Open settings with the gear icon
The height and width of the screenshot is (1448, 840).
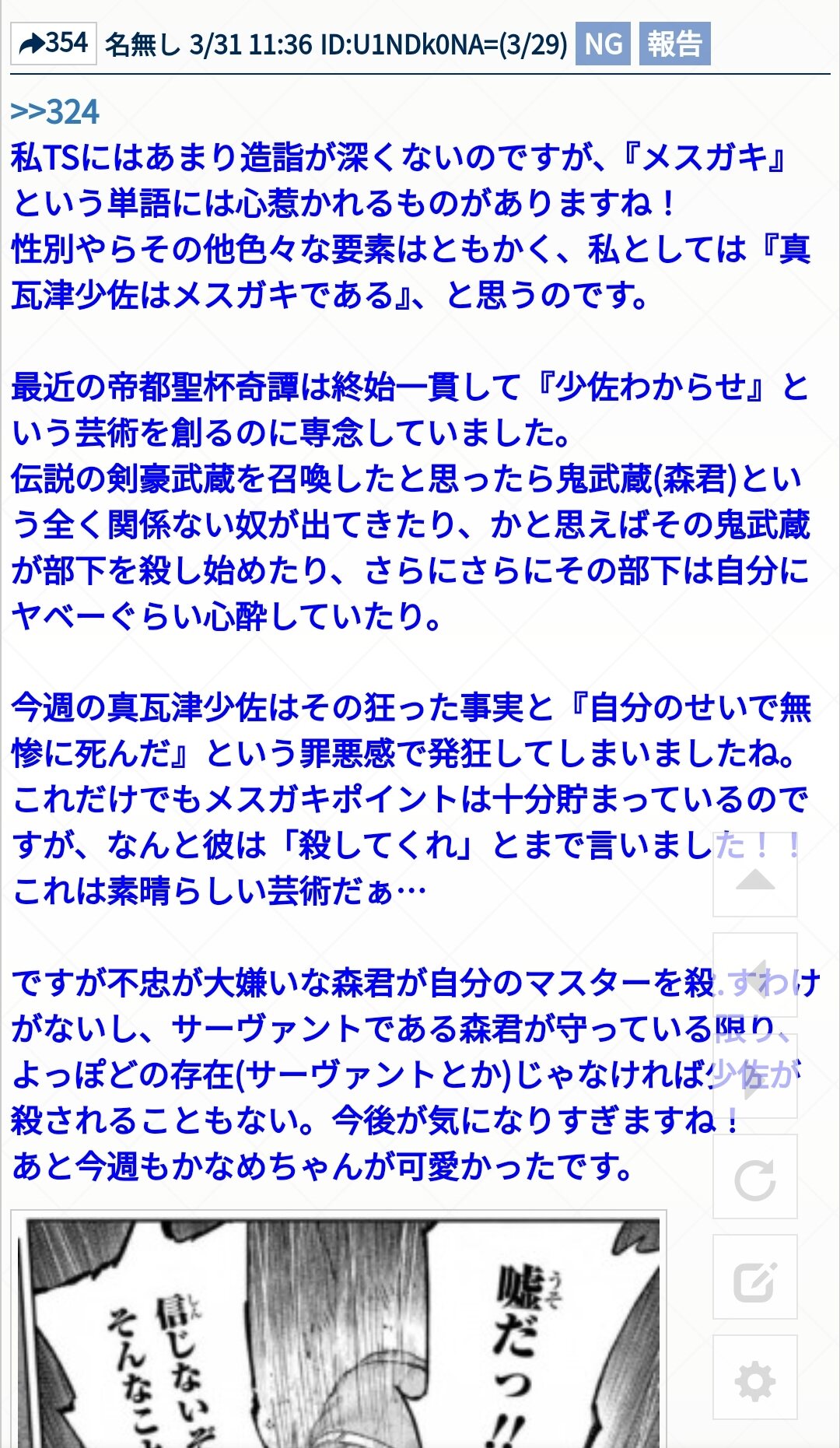click(x=754, y=1380)
